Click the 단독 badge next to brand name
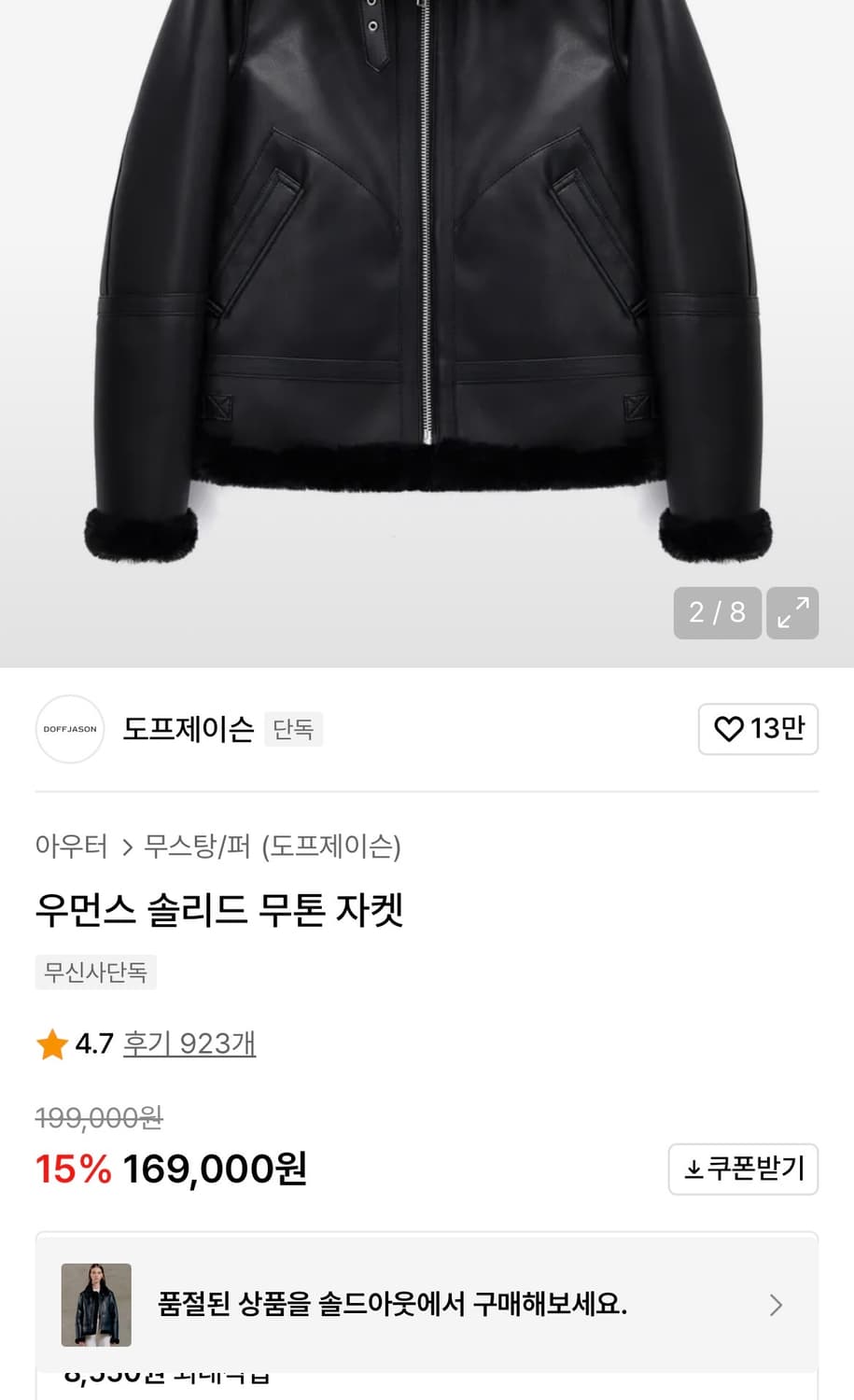 pos(293,729)
